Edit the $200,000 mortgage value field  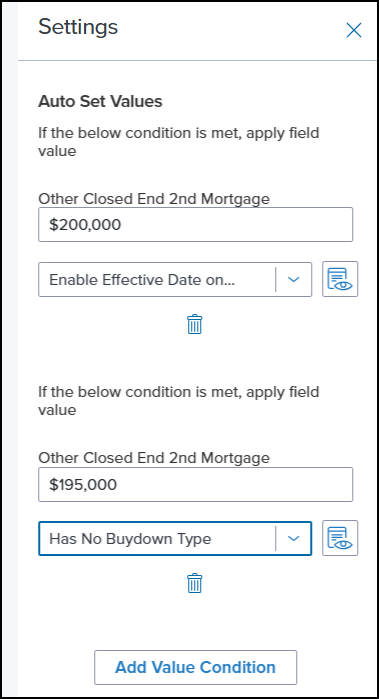point(195,224)
